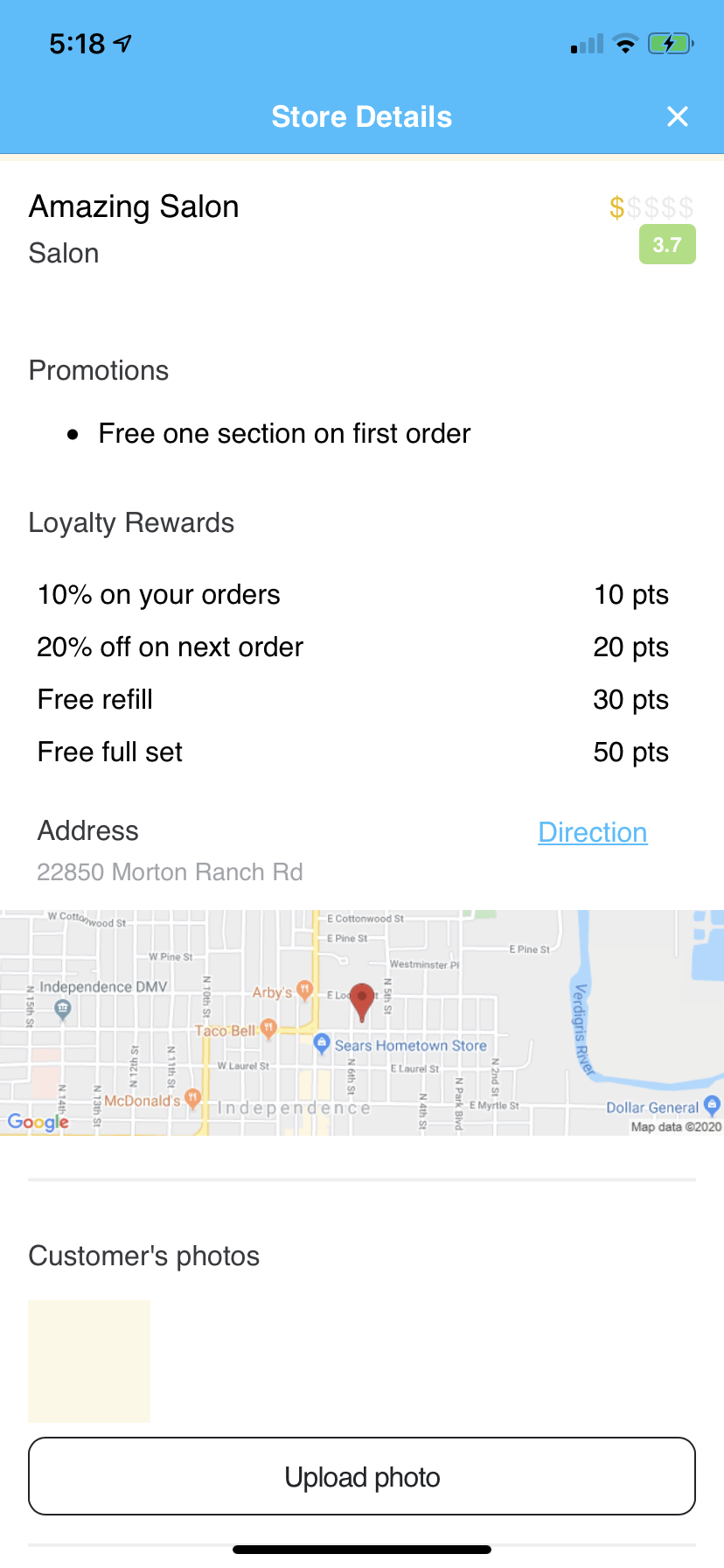Open the map showing the store's location
This screenshot has height=1568, width=724.
click(x=362, y=1023)
